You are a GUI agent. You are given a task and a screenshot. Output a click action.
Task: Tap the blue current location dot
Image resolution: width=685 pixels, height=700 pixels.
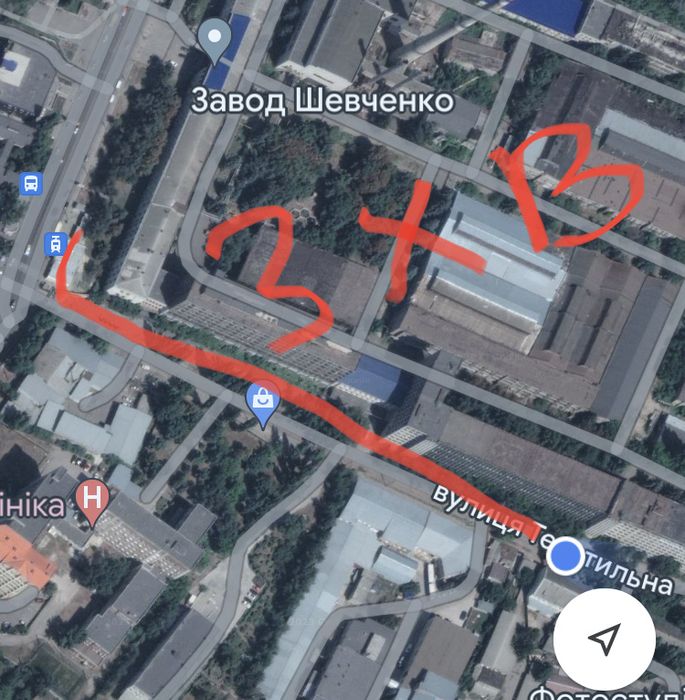(567, 553)
